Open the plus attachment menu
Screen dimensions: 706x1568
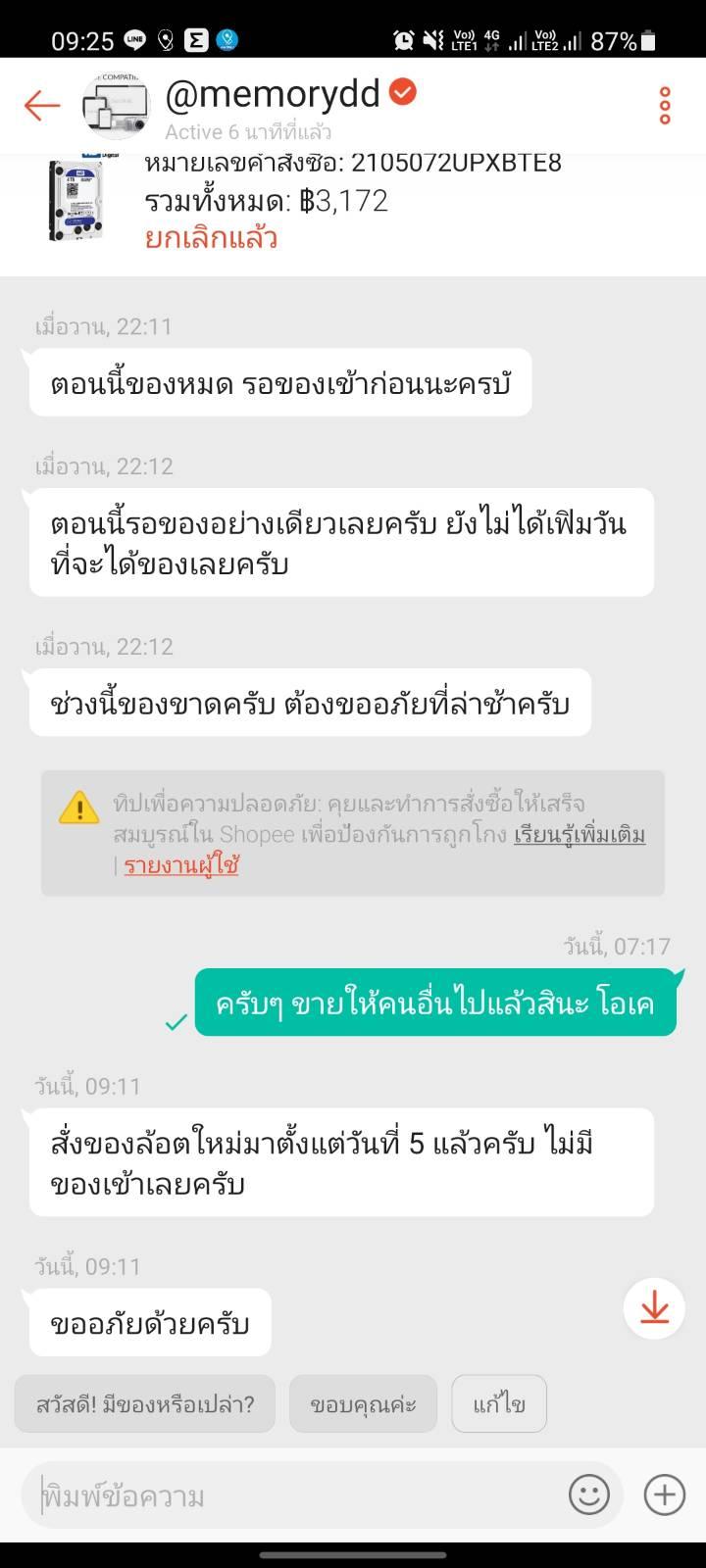(x=664, y=1495)
